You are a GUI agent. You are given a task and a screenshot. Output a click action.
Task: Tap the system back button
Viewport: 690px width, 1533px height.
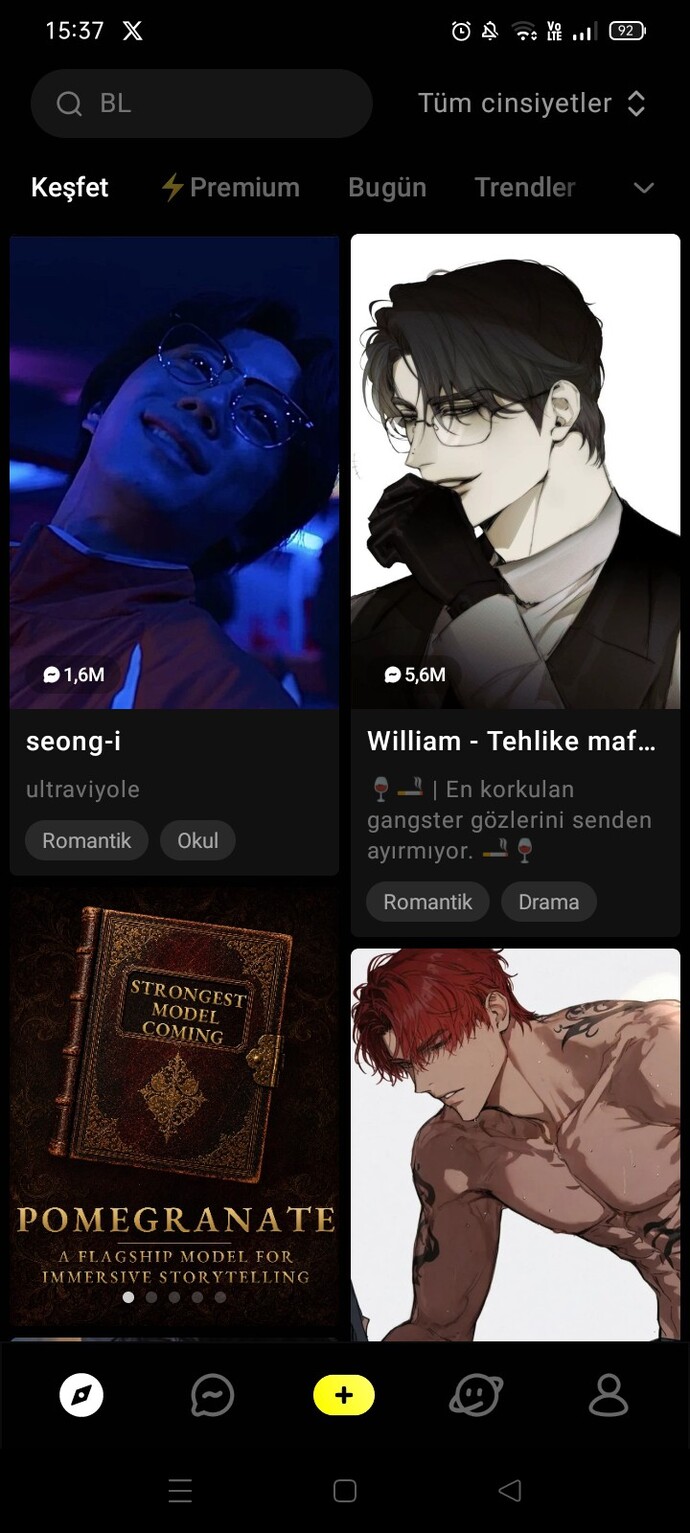point(509,1491)
